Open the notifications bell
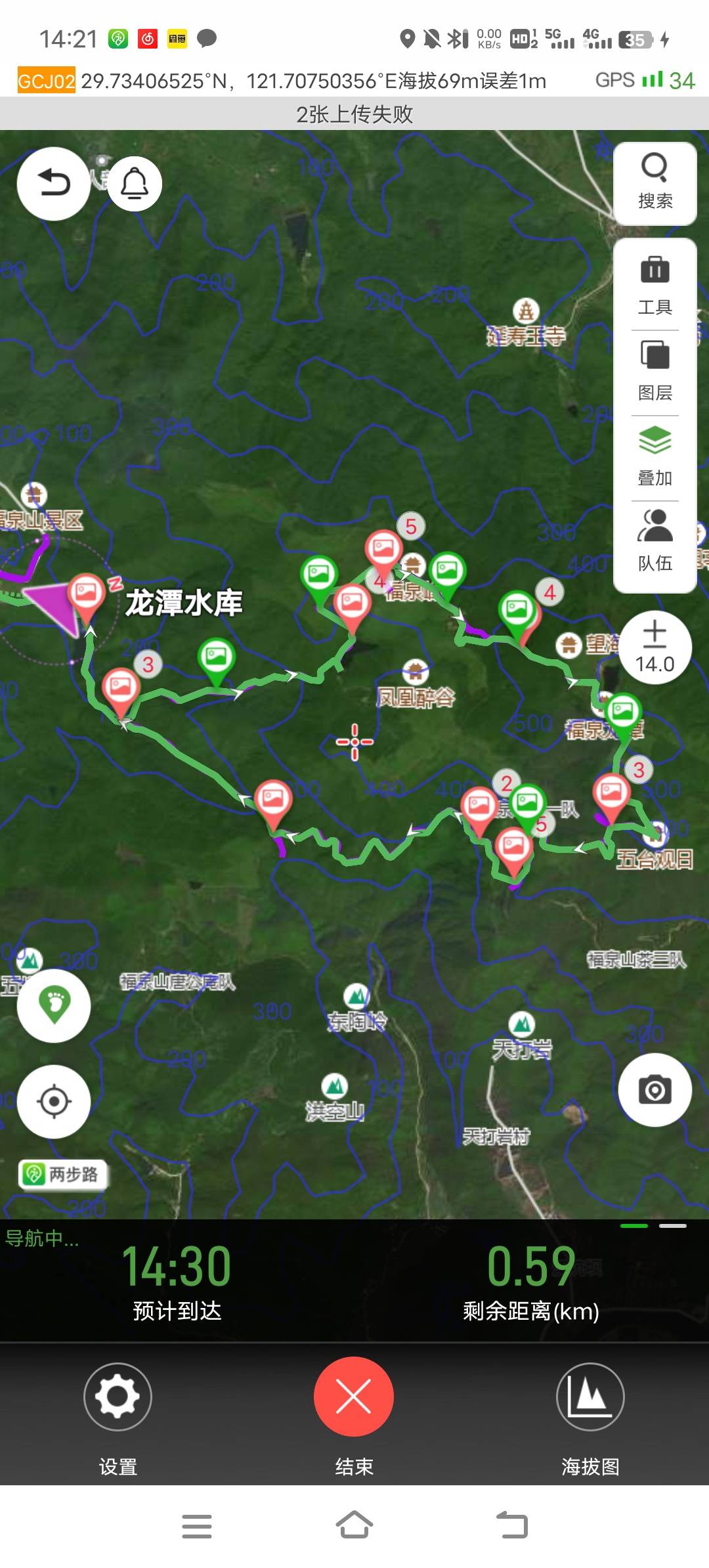This screenshot has width=709, height=1568. click(x=135, y=183)
